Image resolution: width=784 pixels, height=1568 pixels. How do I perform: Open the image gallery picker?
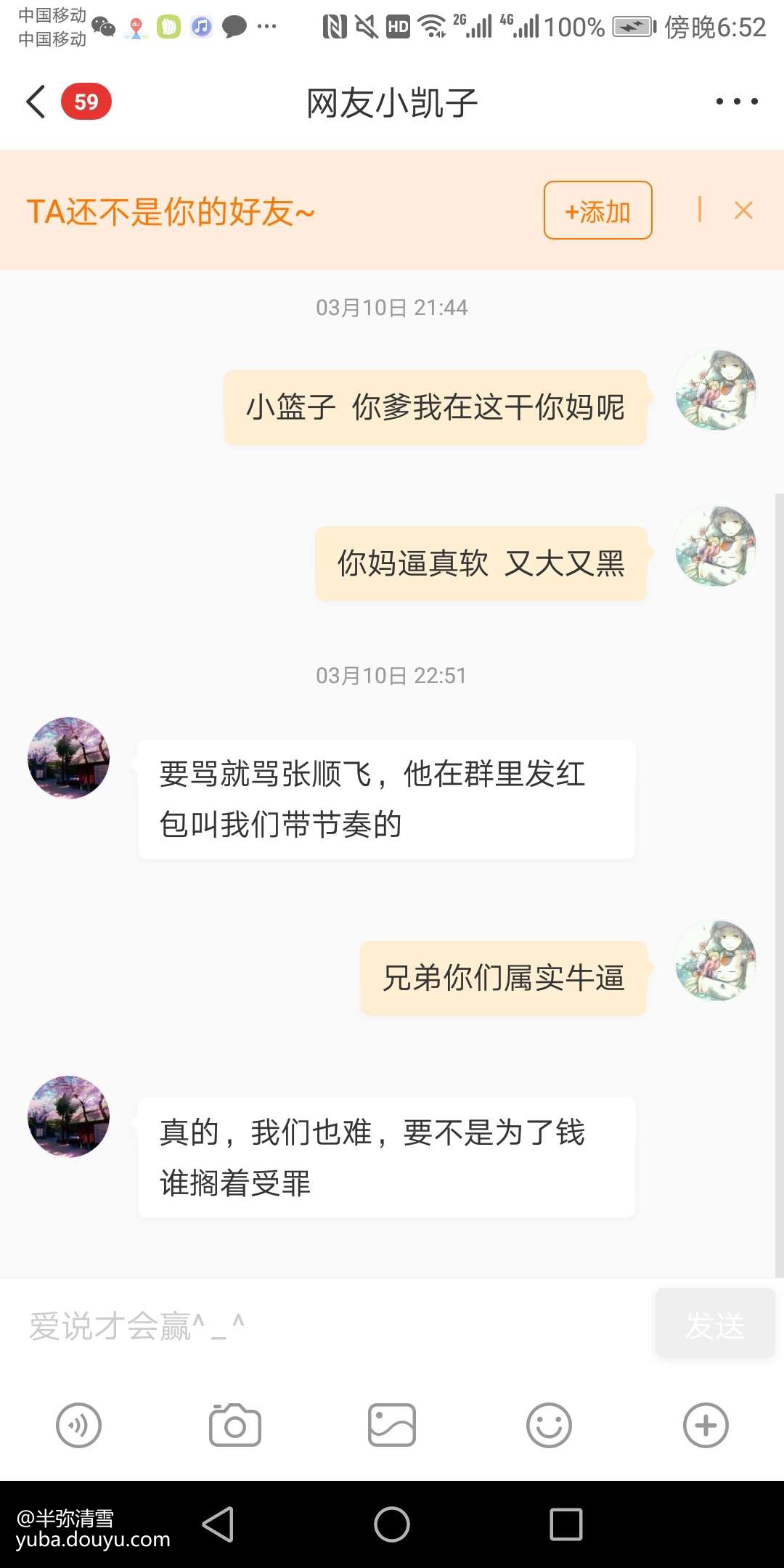click(x=392, y=1426)
